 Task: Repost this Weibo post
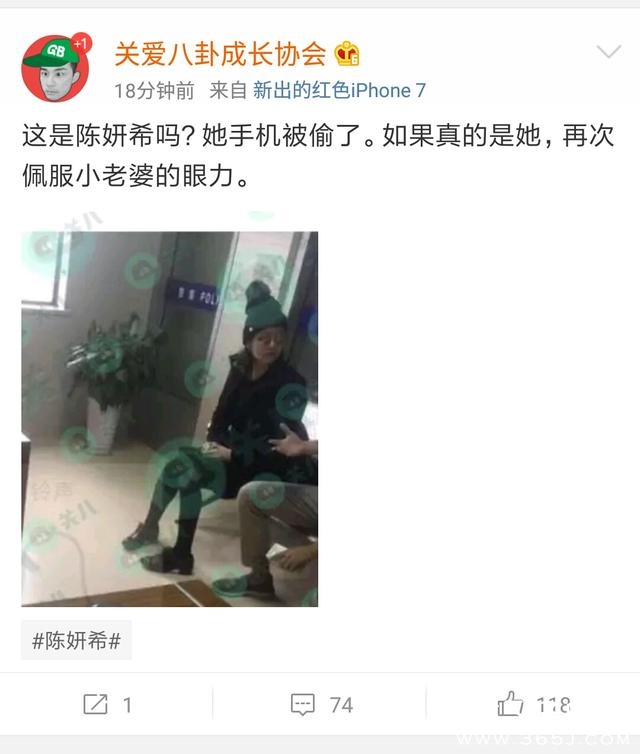tap(107, 704)
